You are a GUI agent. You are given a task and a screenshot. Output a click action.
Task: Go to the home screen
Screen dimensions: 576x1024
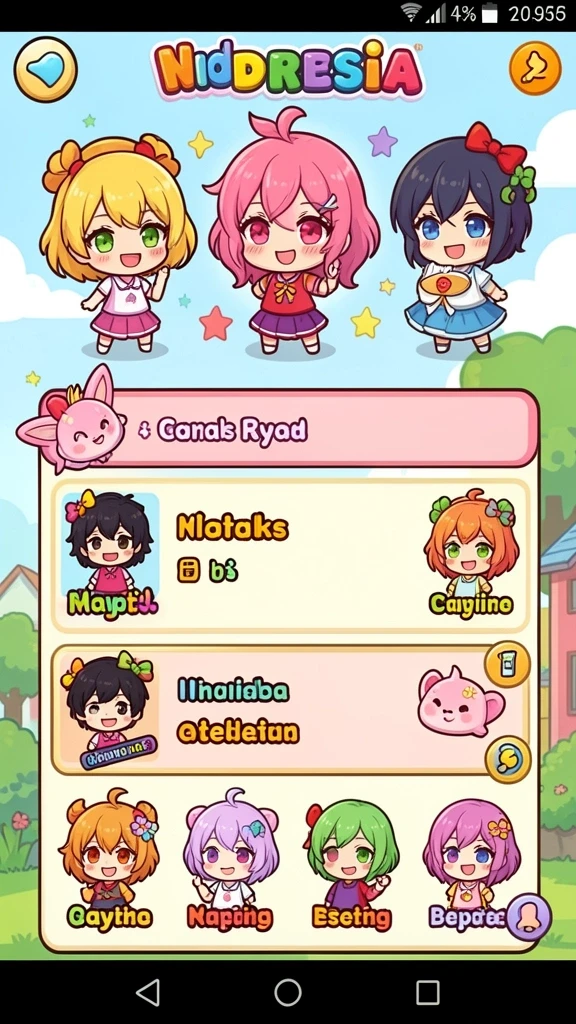click(287, 992)
